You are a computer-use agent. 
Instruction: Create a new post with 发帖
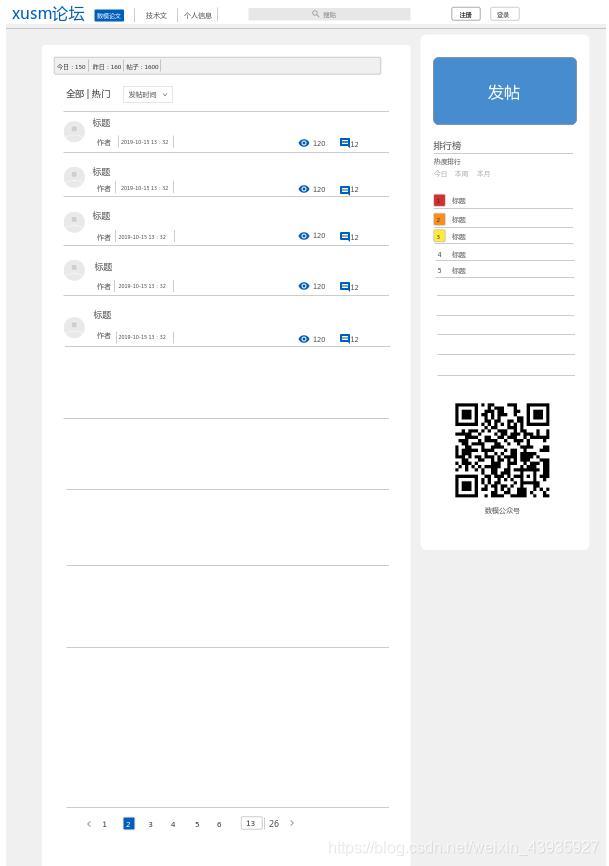pos(504,91)
